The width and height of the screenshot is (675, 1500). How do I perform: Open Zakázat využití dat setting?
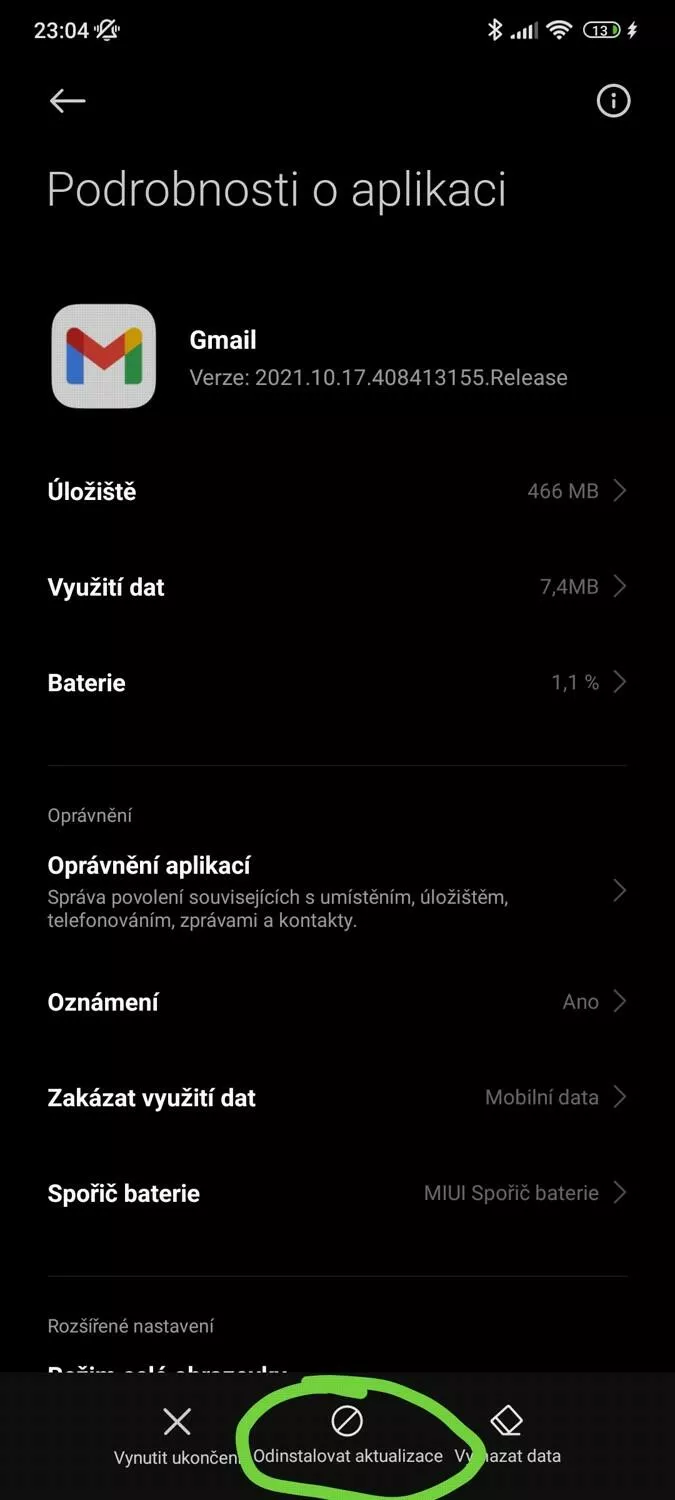coord(337,1098)
